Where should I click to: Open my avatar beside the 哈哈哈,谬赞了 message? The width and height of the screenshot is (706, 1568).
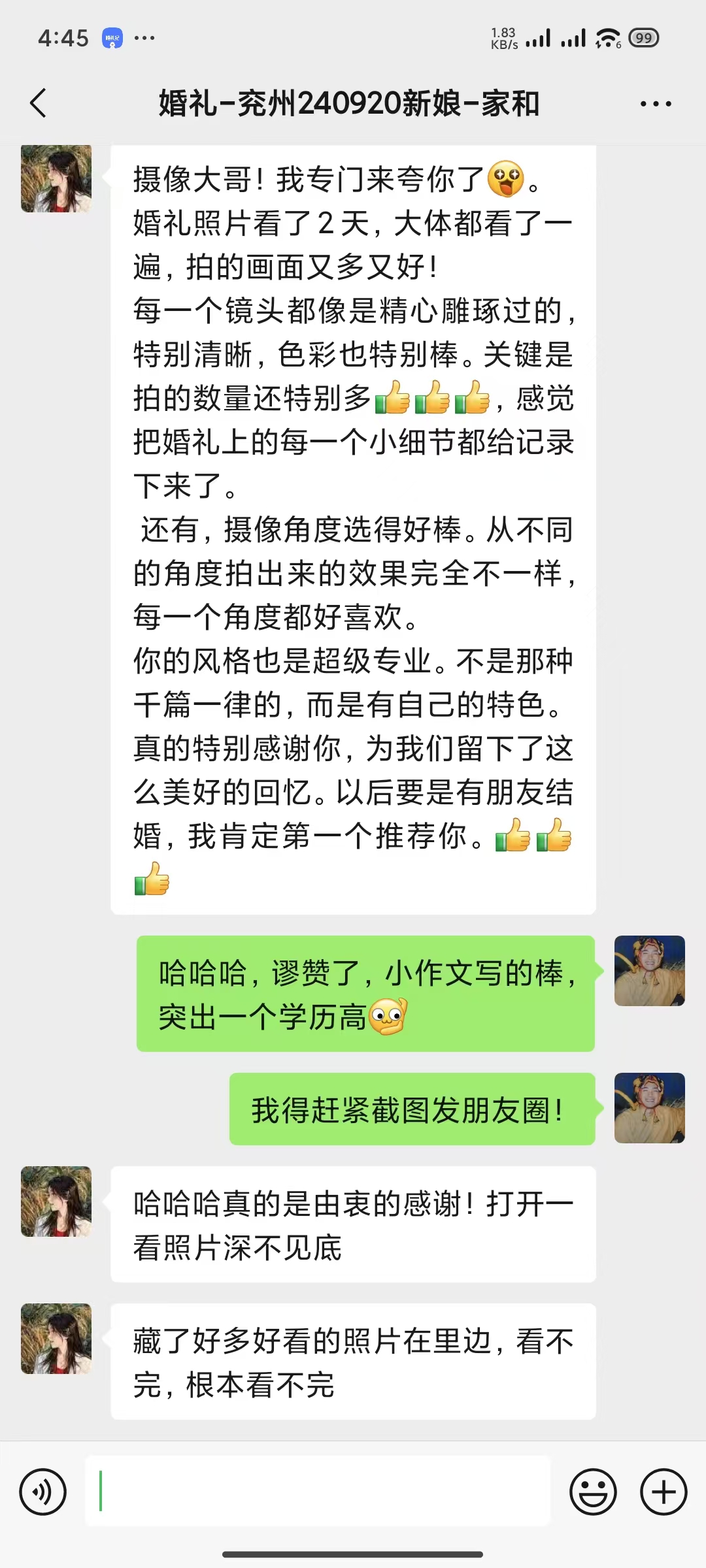click(649, 970)
